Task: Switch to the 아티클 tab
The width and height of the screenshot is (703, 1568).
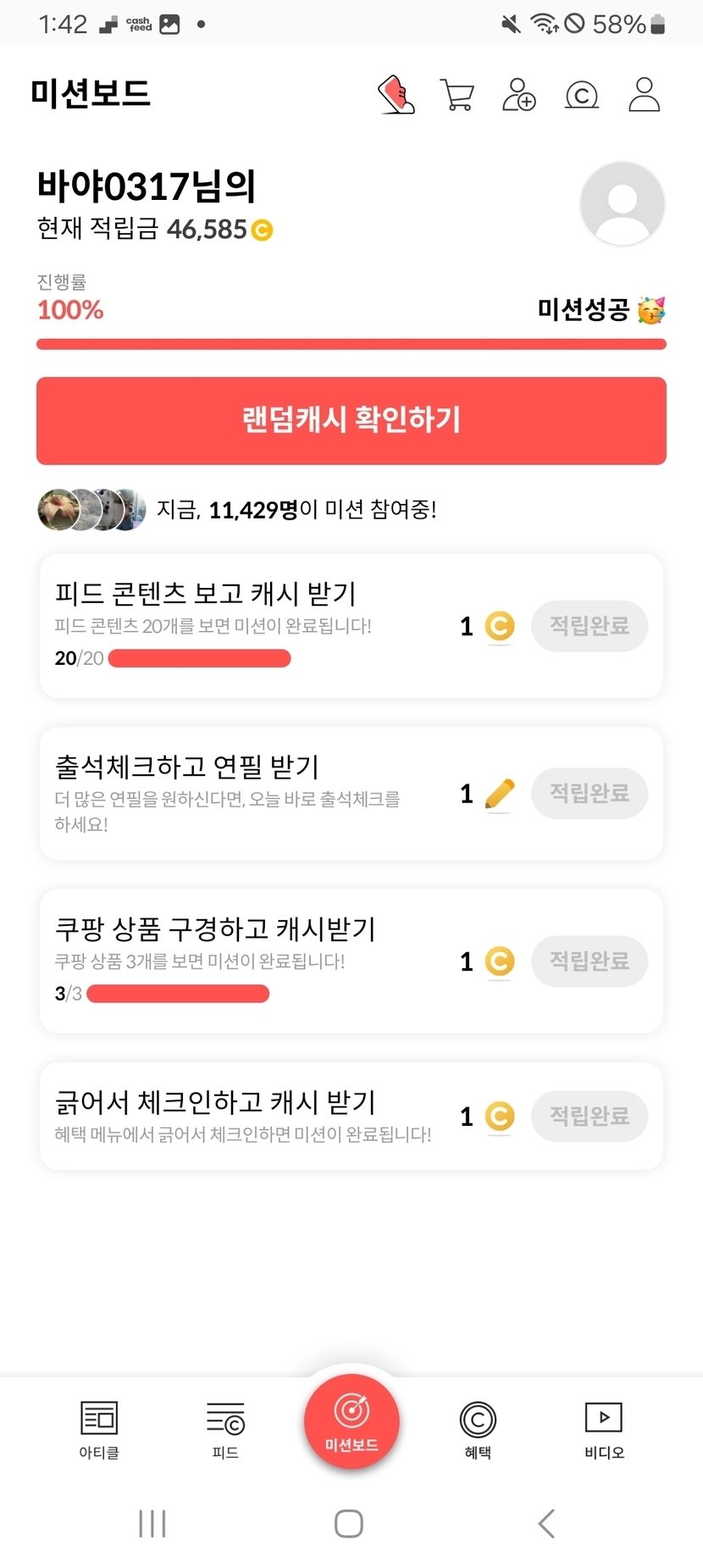Action: point(99,1429)
